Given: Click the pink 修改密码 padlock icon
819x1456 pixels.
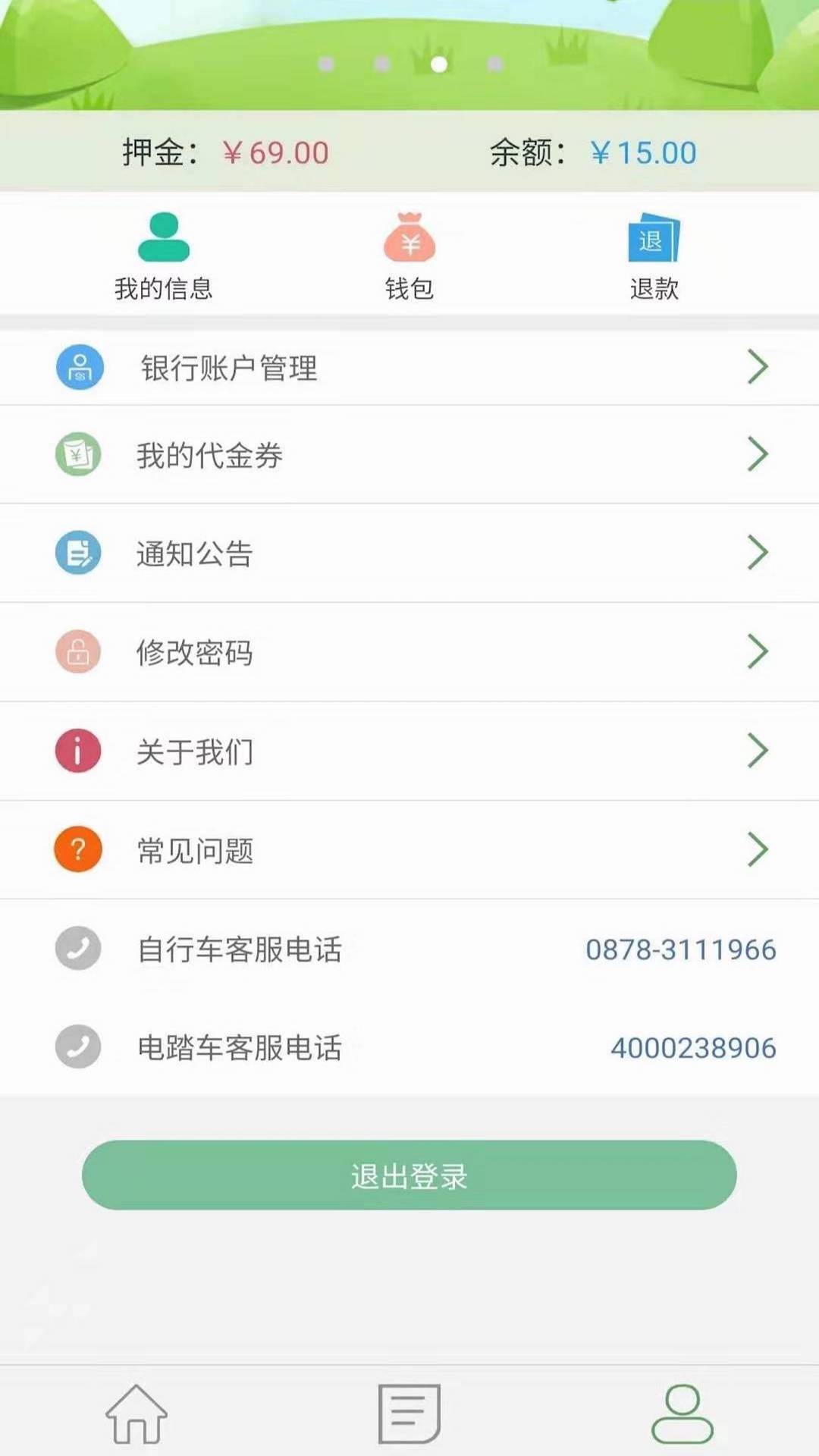Looking at the screenshot, I should (78, 652).
